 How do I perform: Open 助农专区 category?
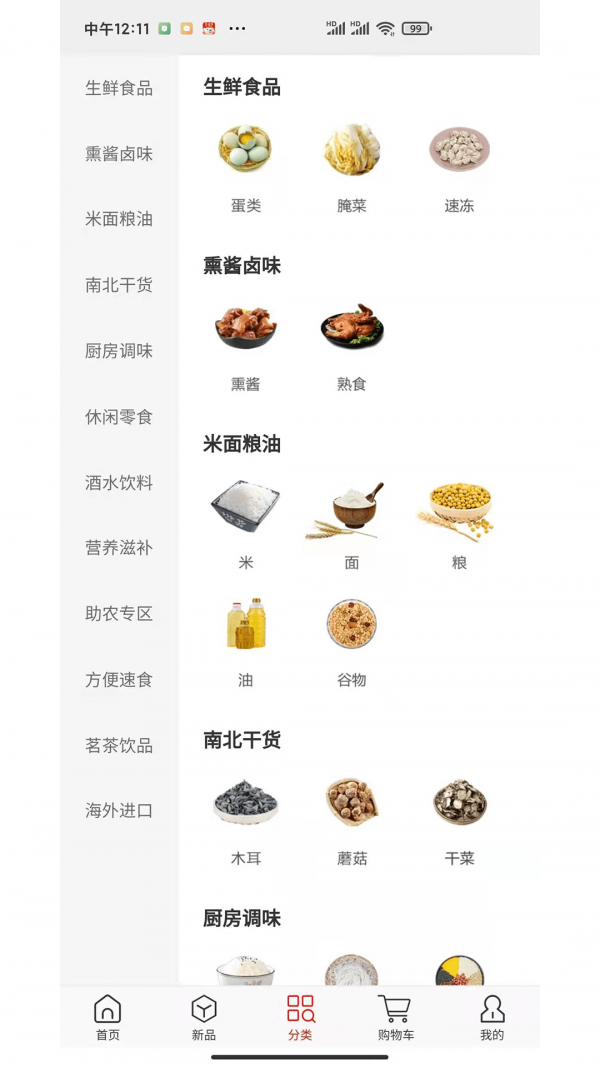[x=119, y=614]
